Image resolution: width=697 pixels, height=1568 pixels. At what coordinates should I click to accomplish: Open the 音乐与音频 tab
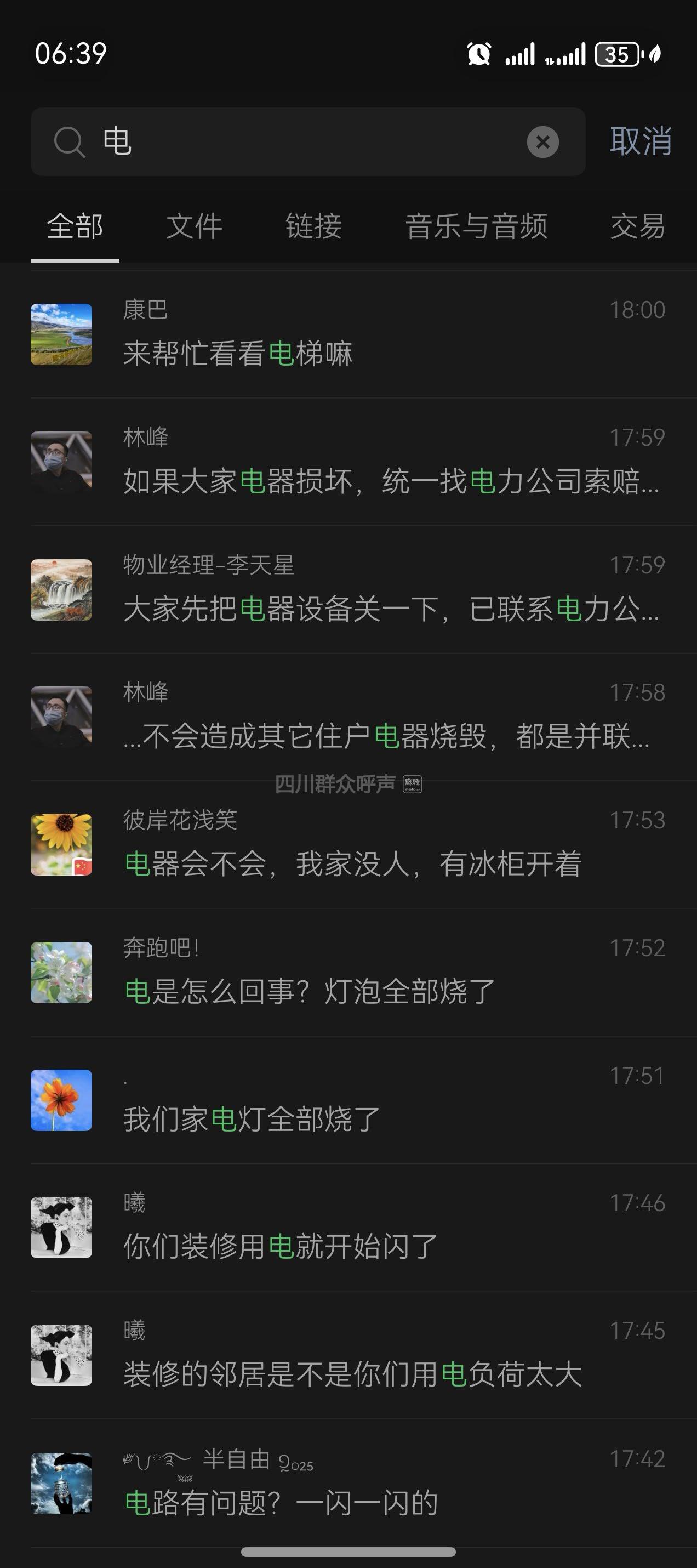point(476,226)
